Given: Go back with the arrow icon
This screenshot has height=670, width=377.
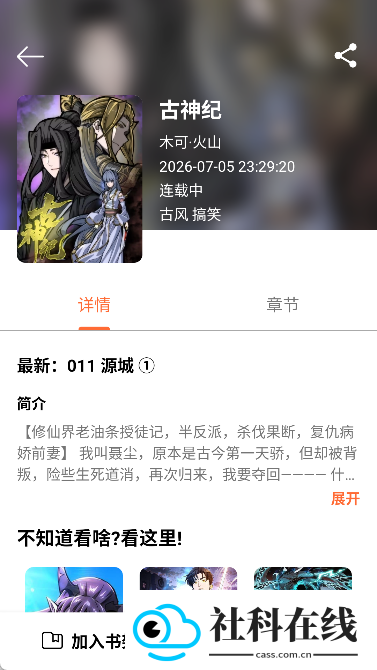Looking at the screenshot, I should [x=30, y=56].
